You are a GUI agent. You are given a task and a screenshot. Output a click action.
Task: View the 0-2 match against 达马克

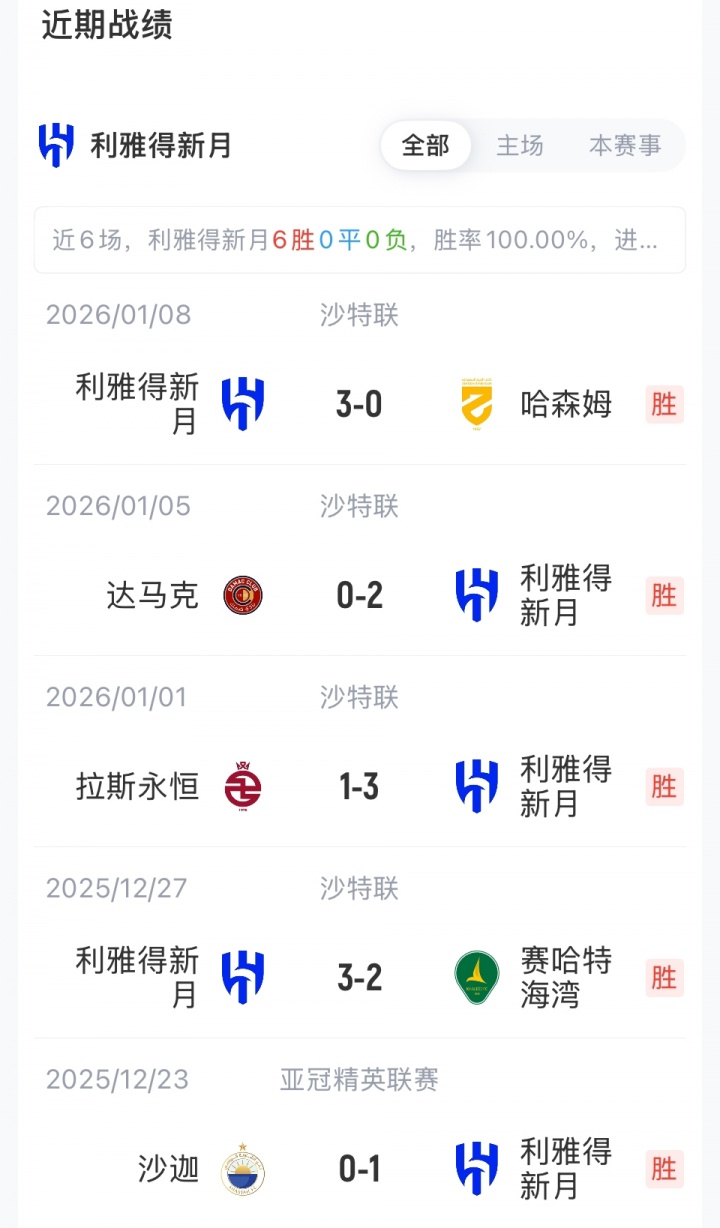(x=359, y=595)
